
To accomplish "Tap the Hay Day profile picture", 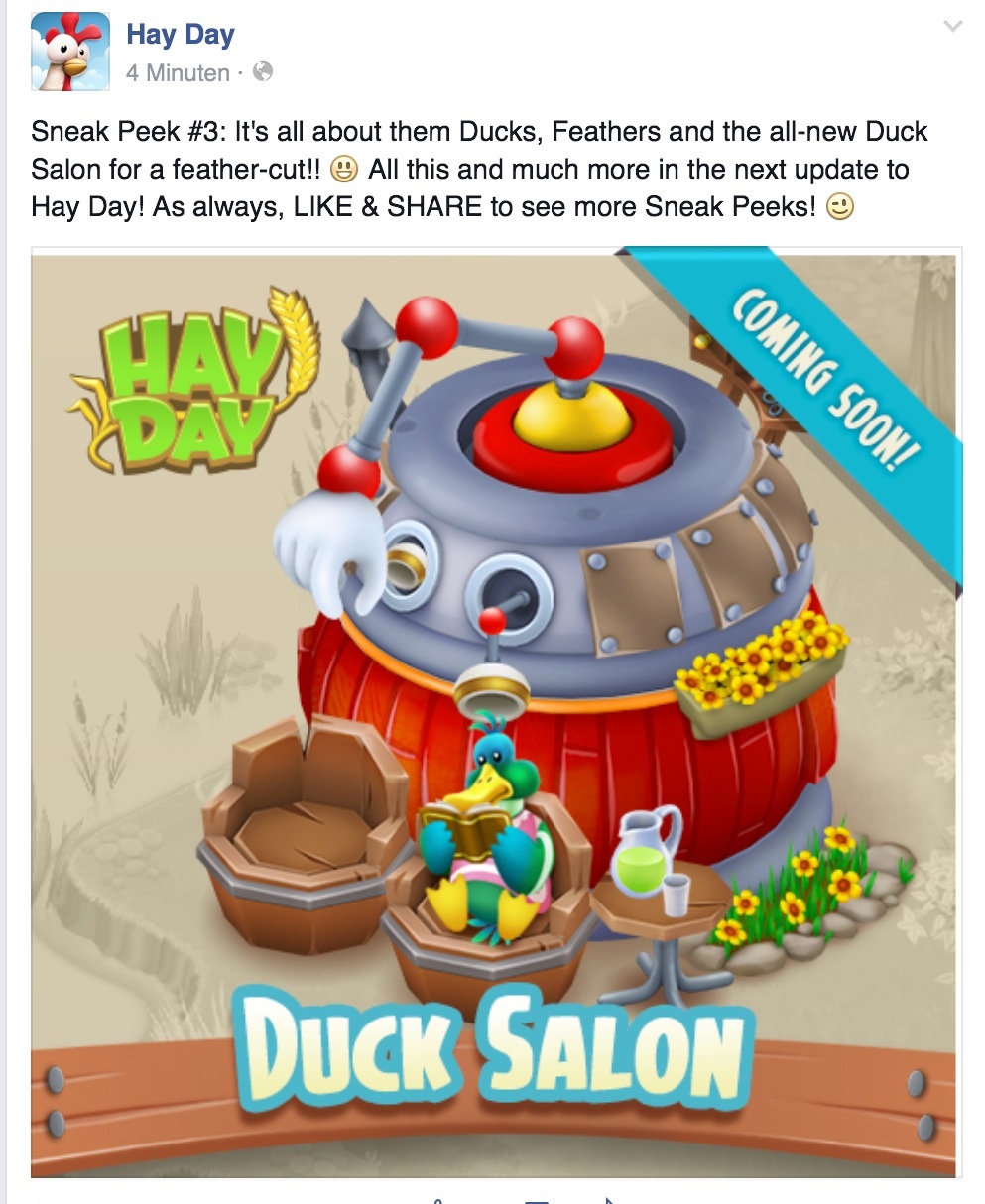I will click(x=69, y=52).
